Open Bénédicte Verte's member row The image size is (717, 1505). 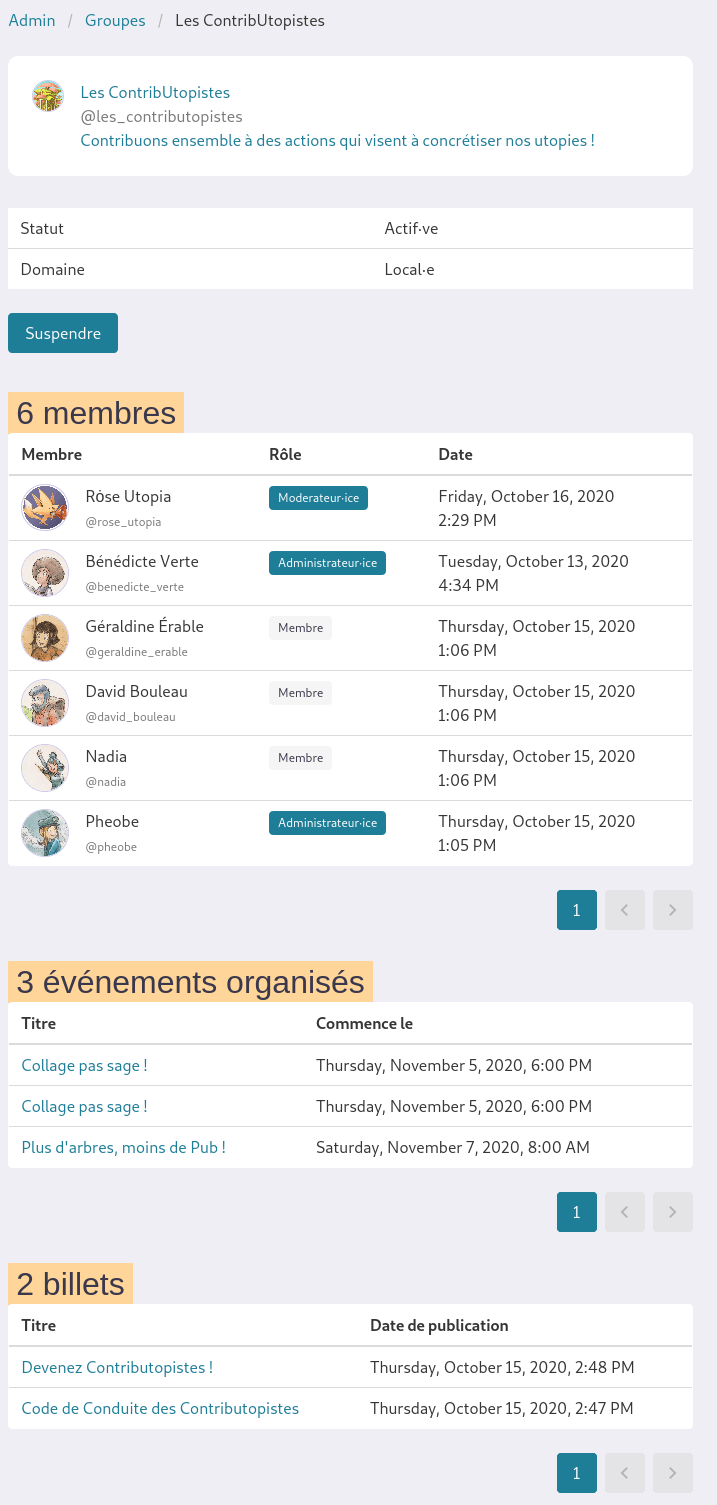click(350, 573)
